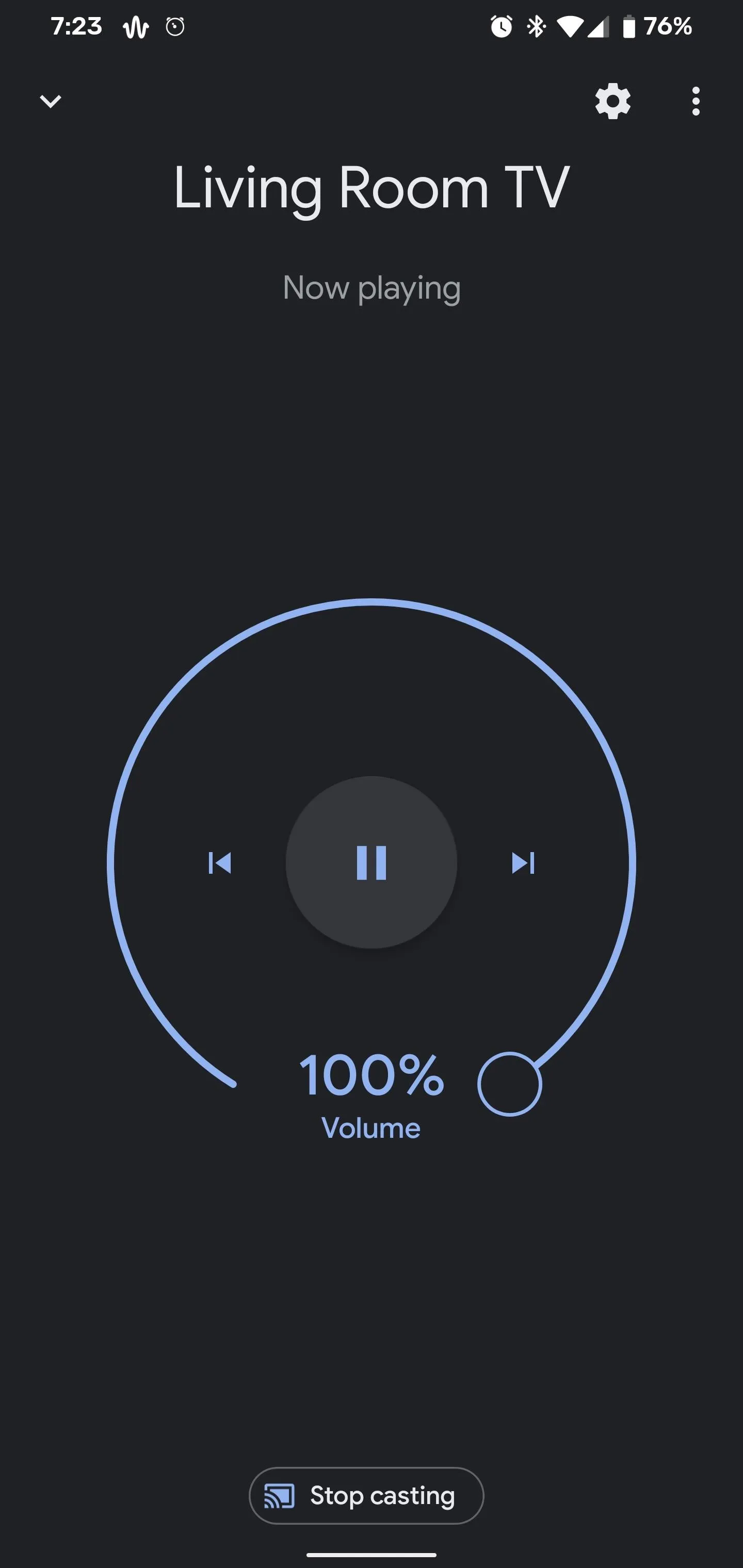743x1568 pixels.
Task: Skip to the previous track
Action: pos(220,862)
